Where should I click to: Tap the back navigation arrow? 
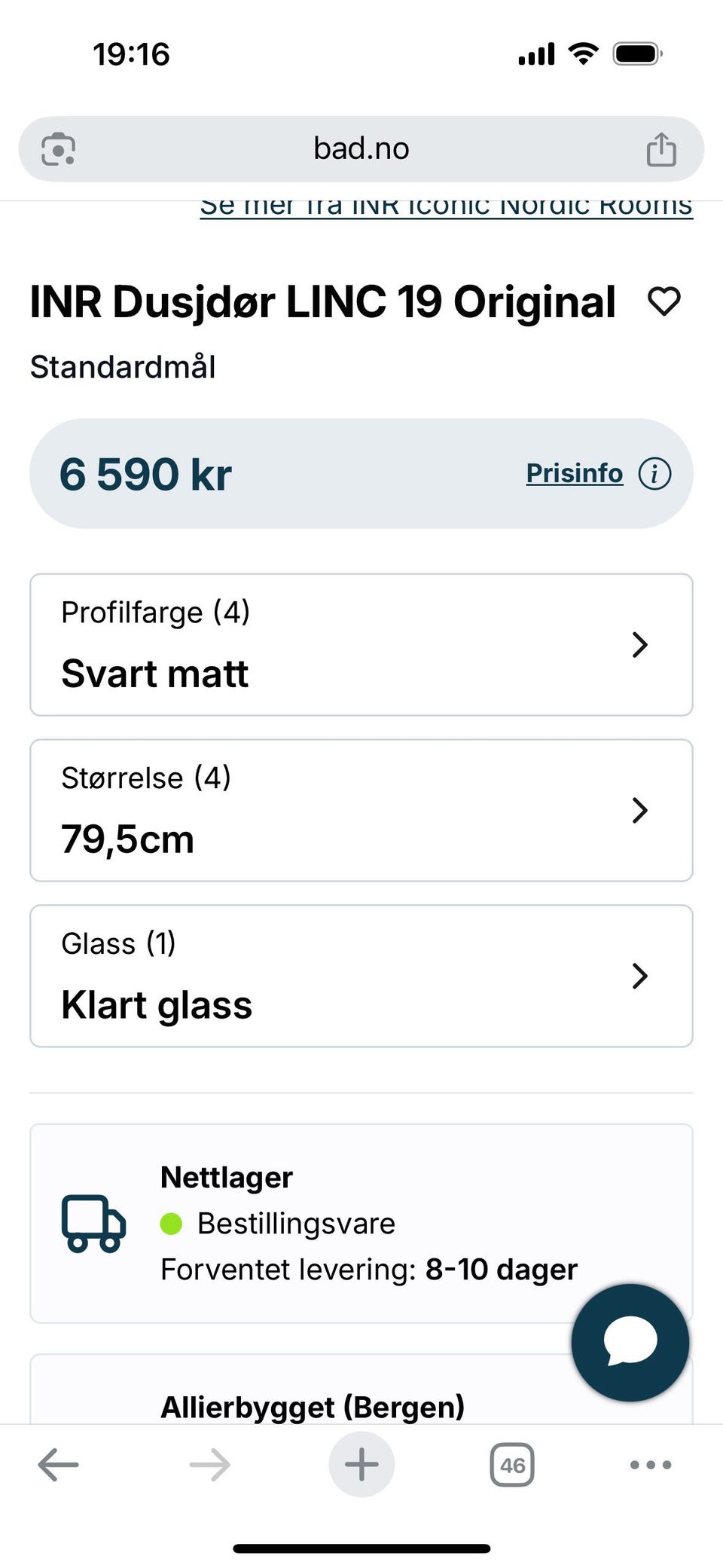pyautogui.click(x=57, y=1464)
